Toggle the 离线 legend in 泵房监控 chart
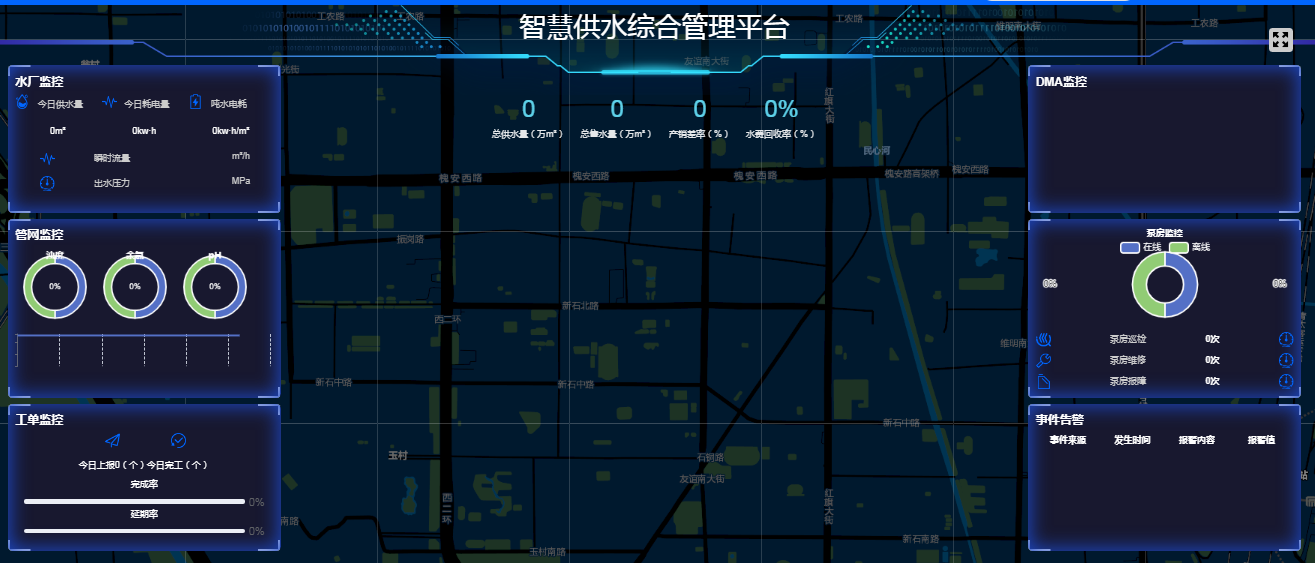 pyautogui.click(x=1188, y=247)
